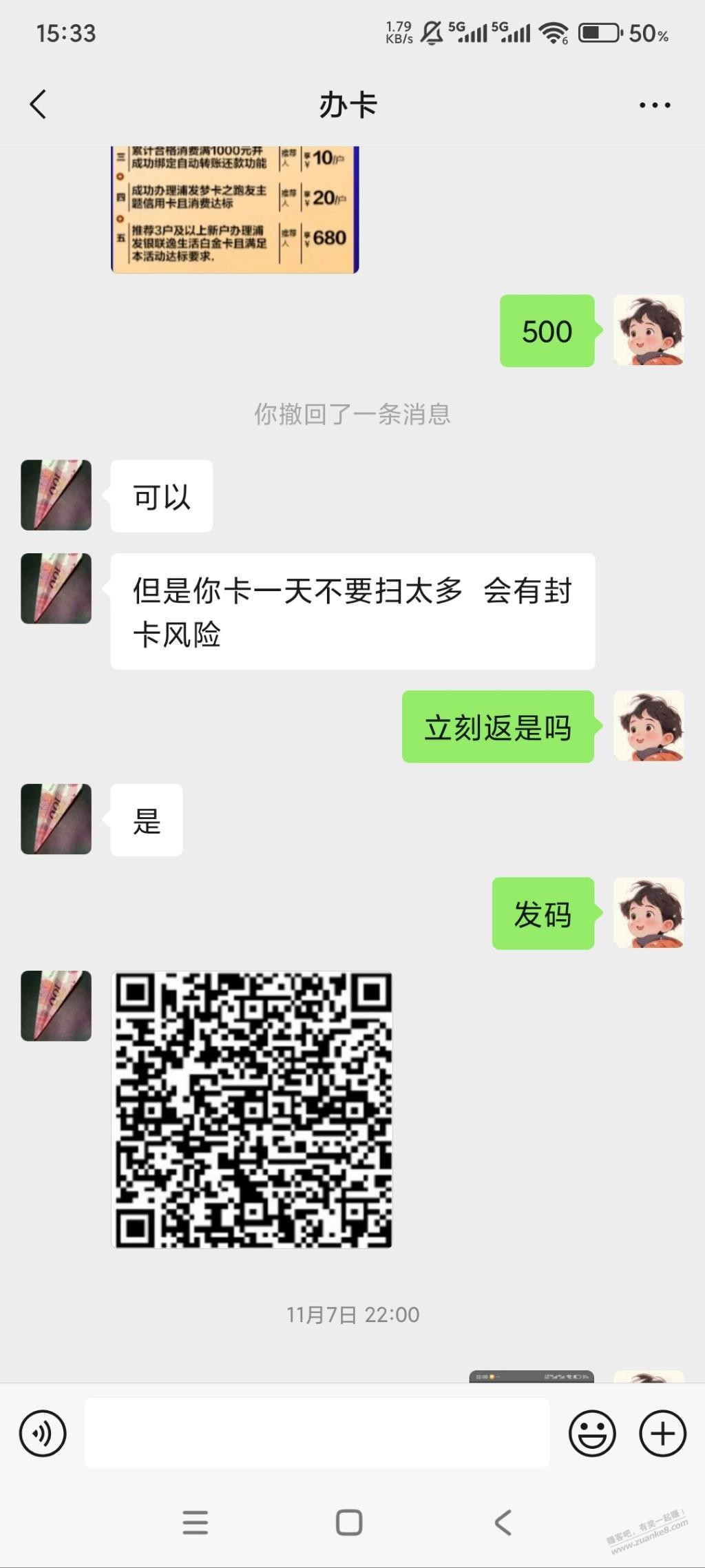Screen dimensions: 705x1568
Task: Go back from the 办卡 chat
Action: point(39,105)
